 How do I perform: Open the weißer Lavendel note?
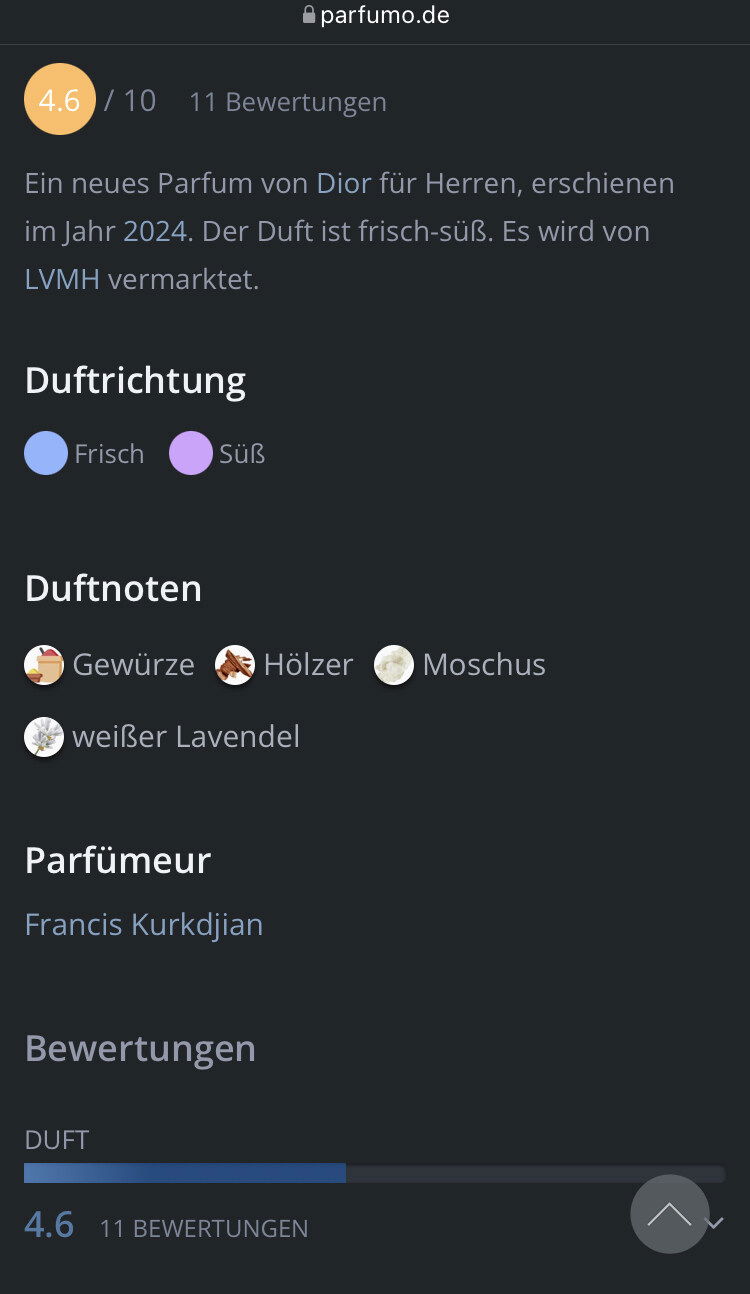coord(162,737)
